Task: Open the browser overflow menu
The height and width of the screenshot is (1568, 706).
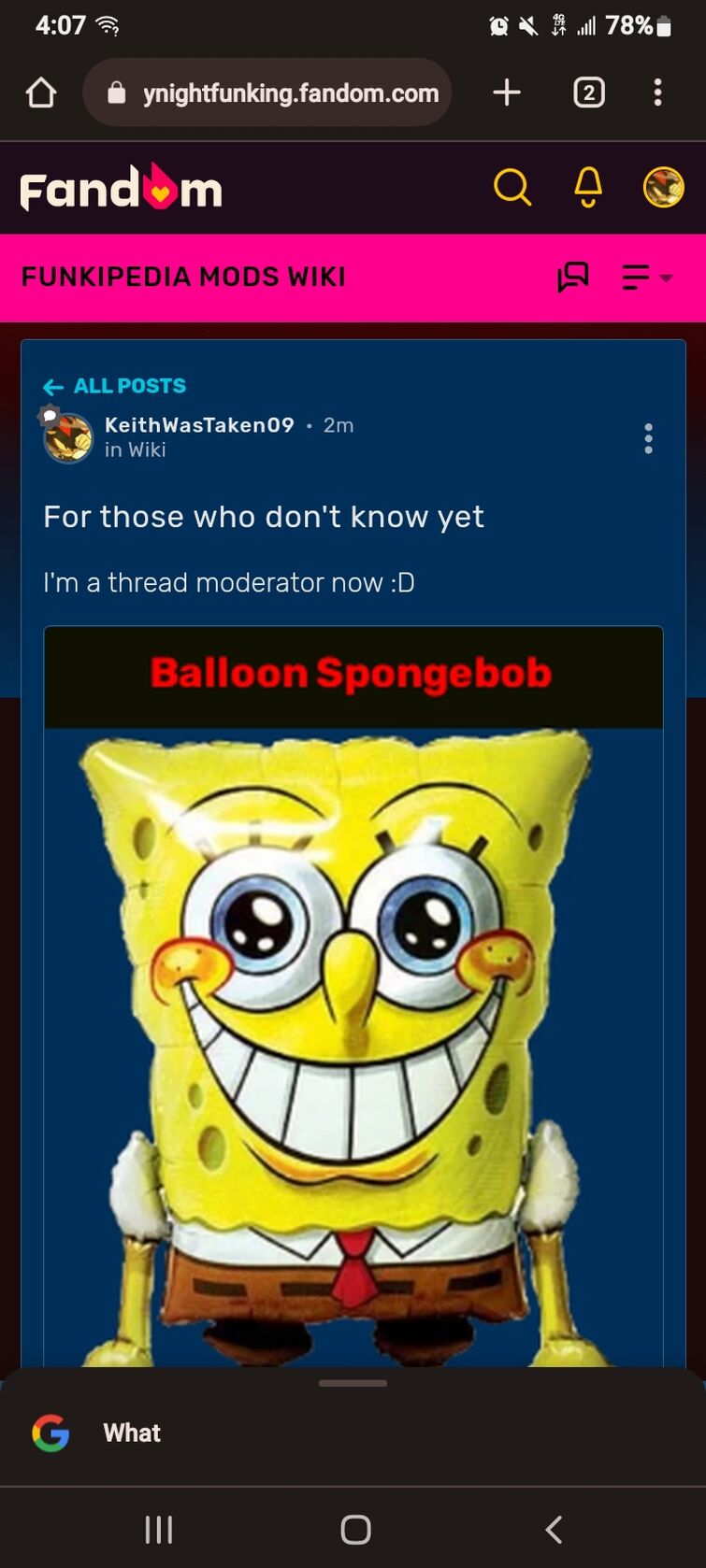Action: [657, 93]
